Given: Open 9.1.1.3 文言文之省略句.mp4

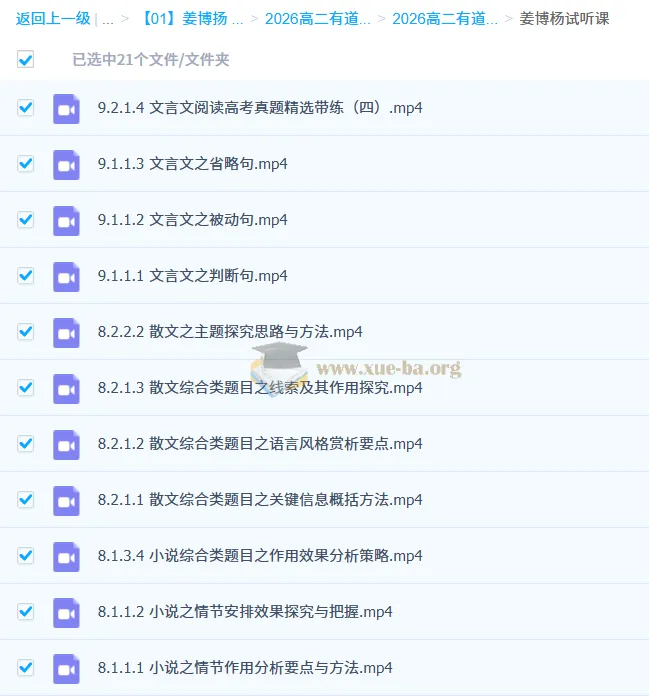Looking at the screenshot, I should (192, 164).
